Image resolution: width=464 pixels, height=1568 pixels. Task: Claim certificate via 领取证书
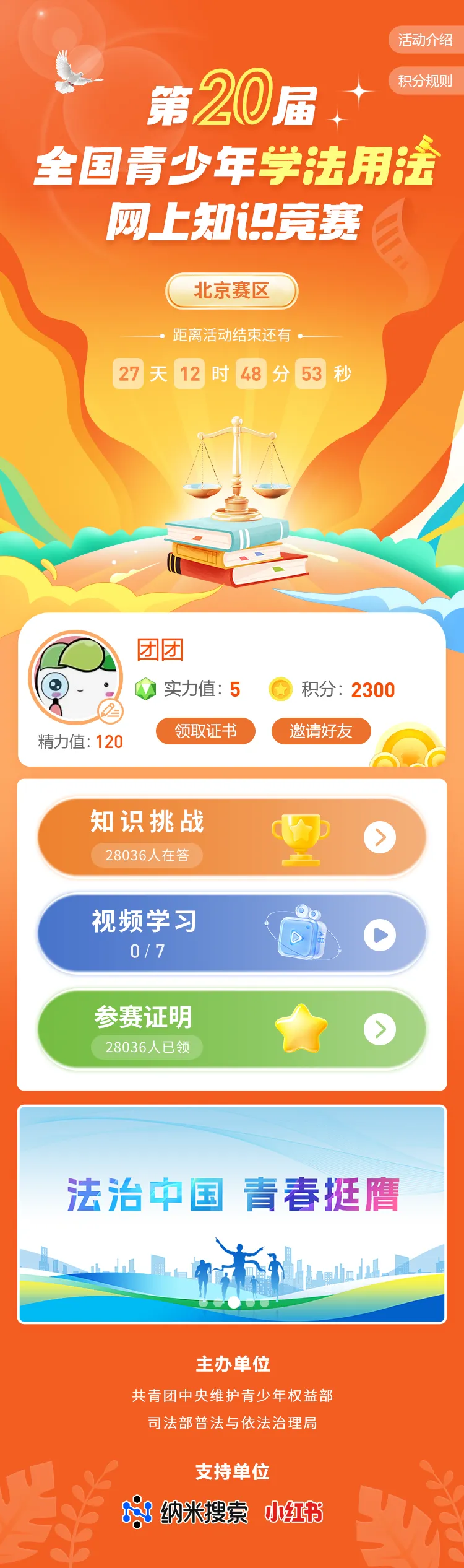(x=205, y=731)
